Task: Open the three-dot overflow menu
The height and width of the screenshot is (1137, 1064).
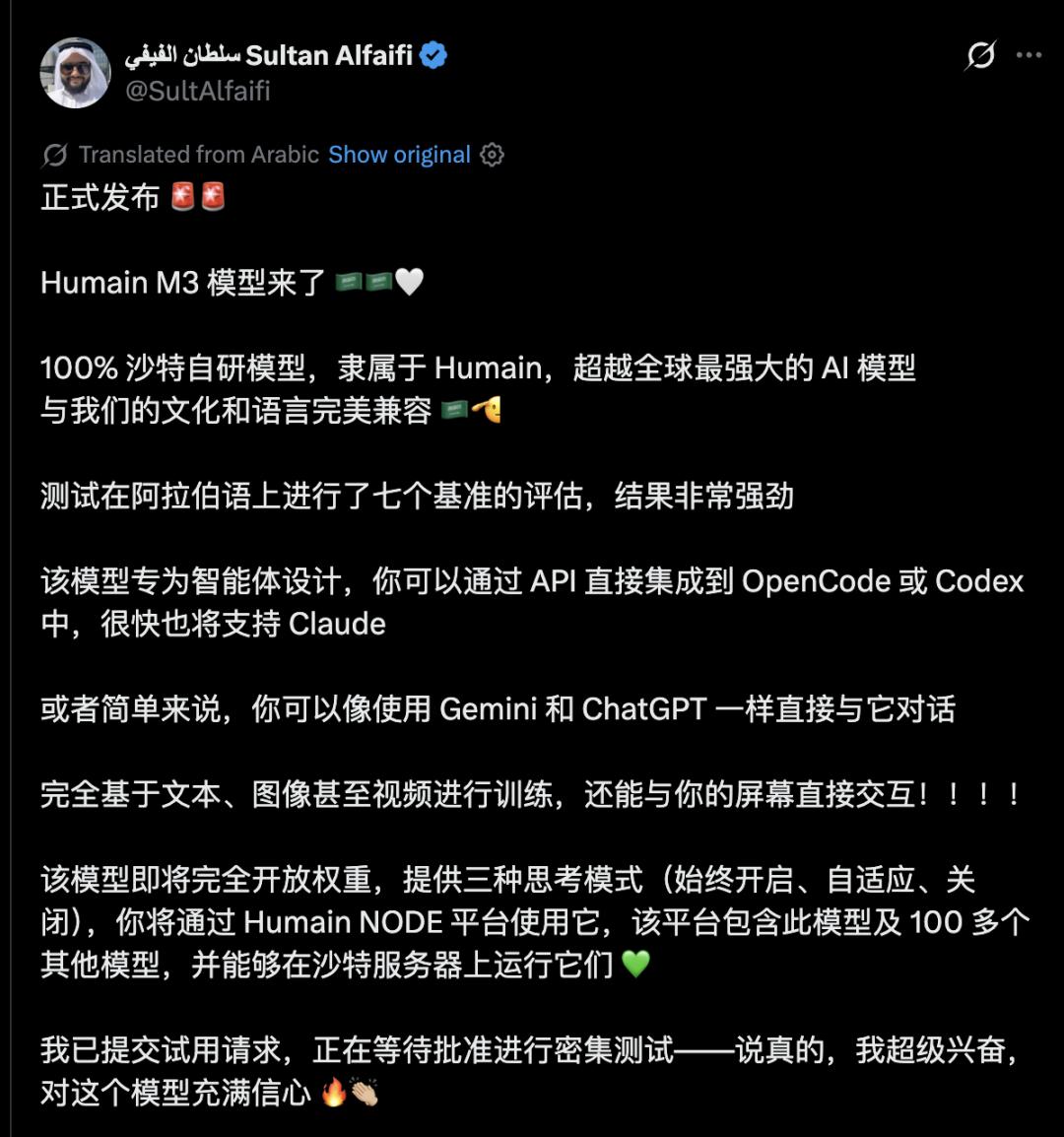Action: pyautogui.click(x=1029, y=55)
